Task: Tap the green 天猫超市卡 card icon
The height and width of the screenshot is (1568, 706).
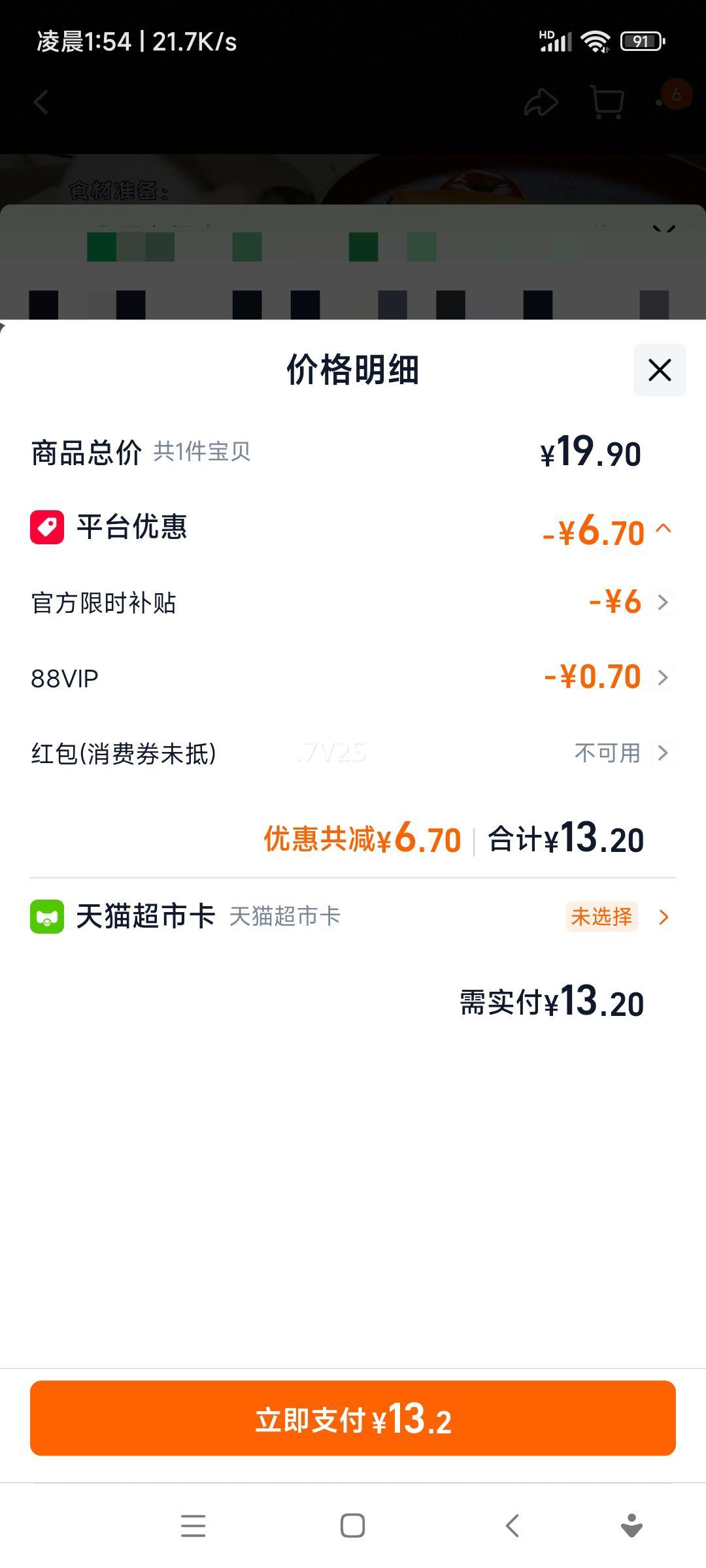Action: (x=46, y=917)
